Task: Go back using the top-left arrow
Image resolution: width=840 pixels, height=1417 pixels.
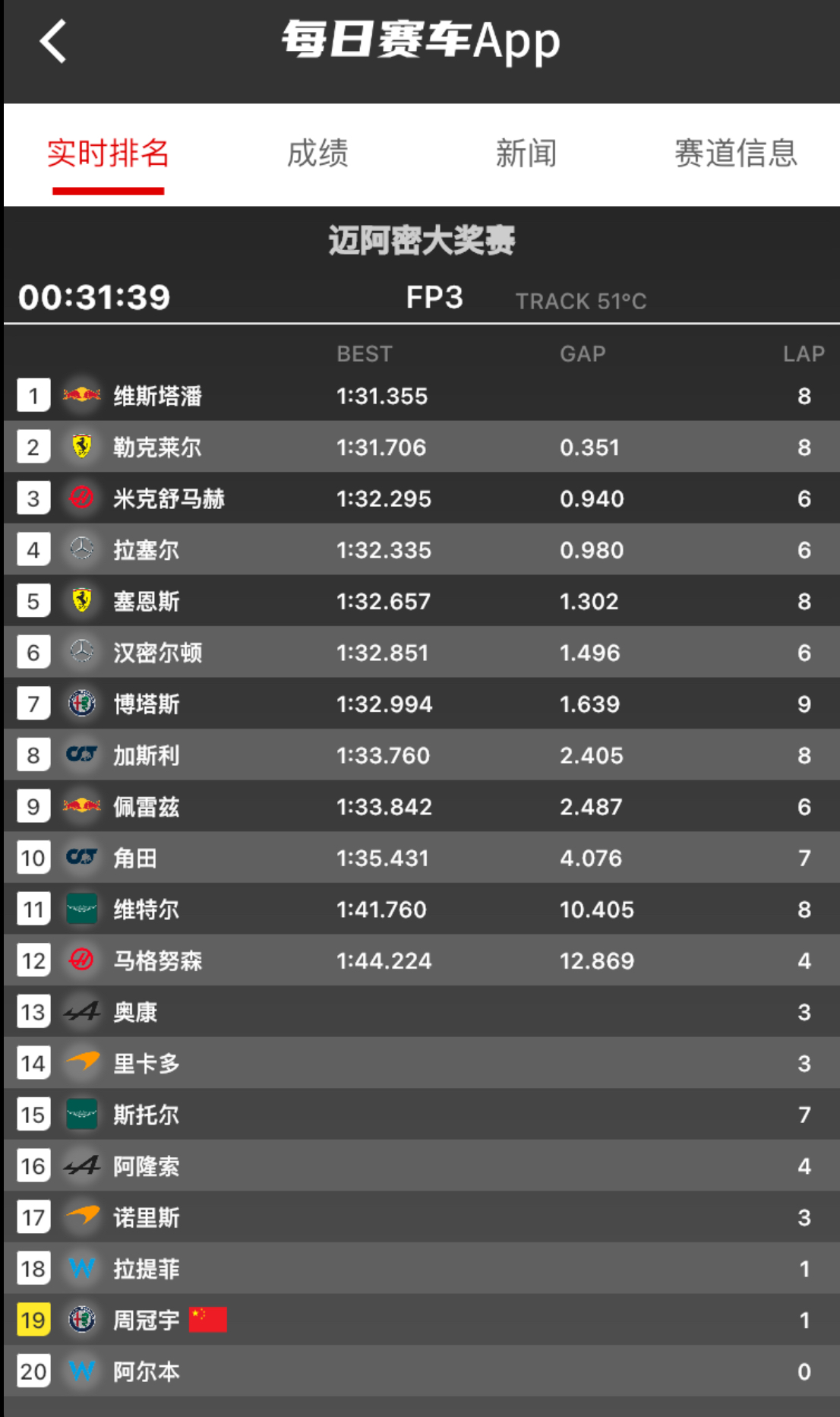Action: coord(53,41)
